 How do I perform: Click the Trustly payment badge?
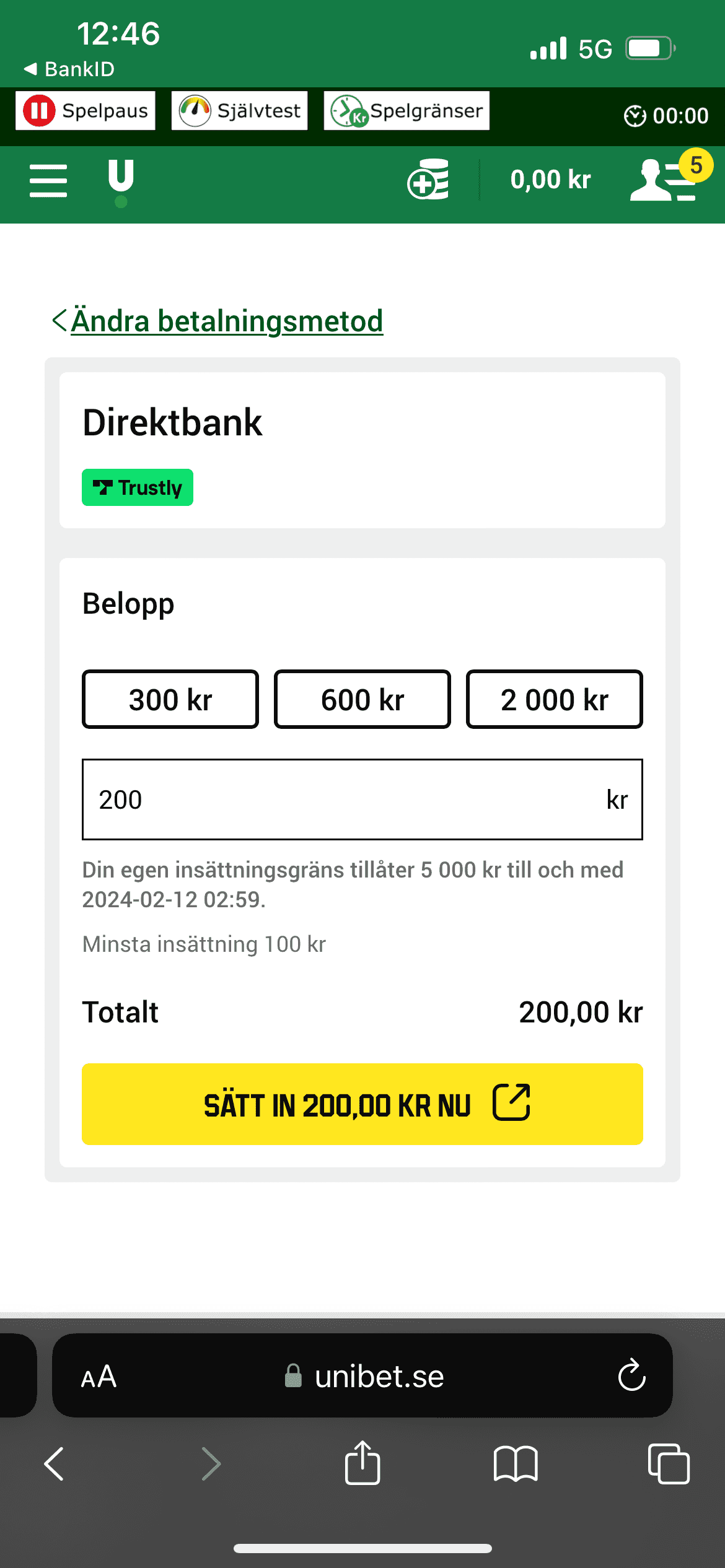137,487
